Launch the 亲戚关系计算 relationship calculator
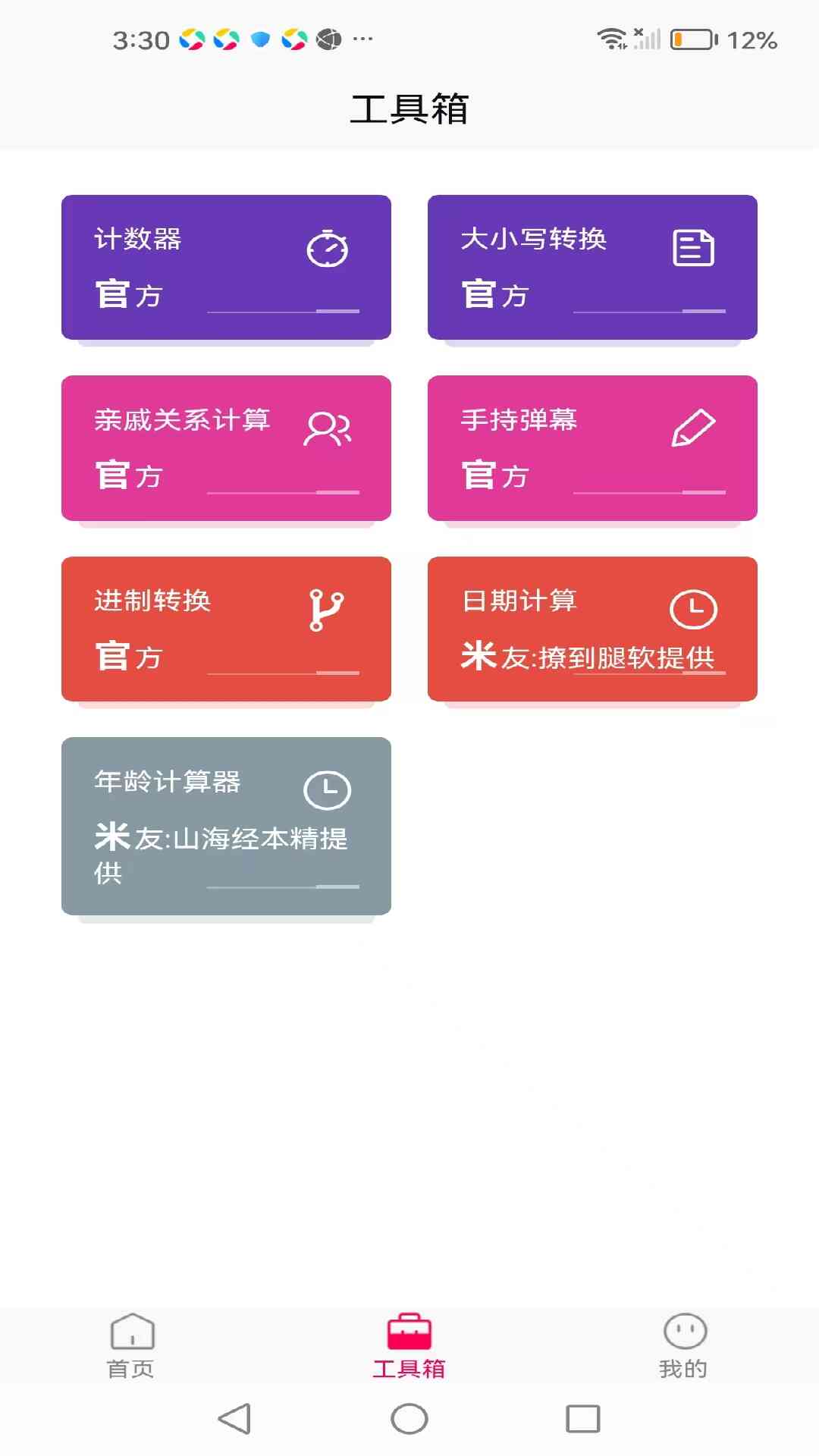 click(225, 447)
